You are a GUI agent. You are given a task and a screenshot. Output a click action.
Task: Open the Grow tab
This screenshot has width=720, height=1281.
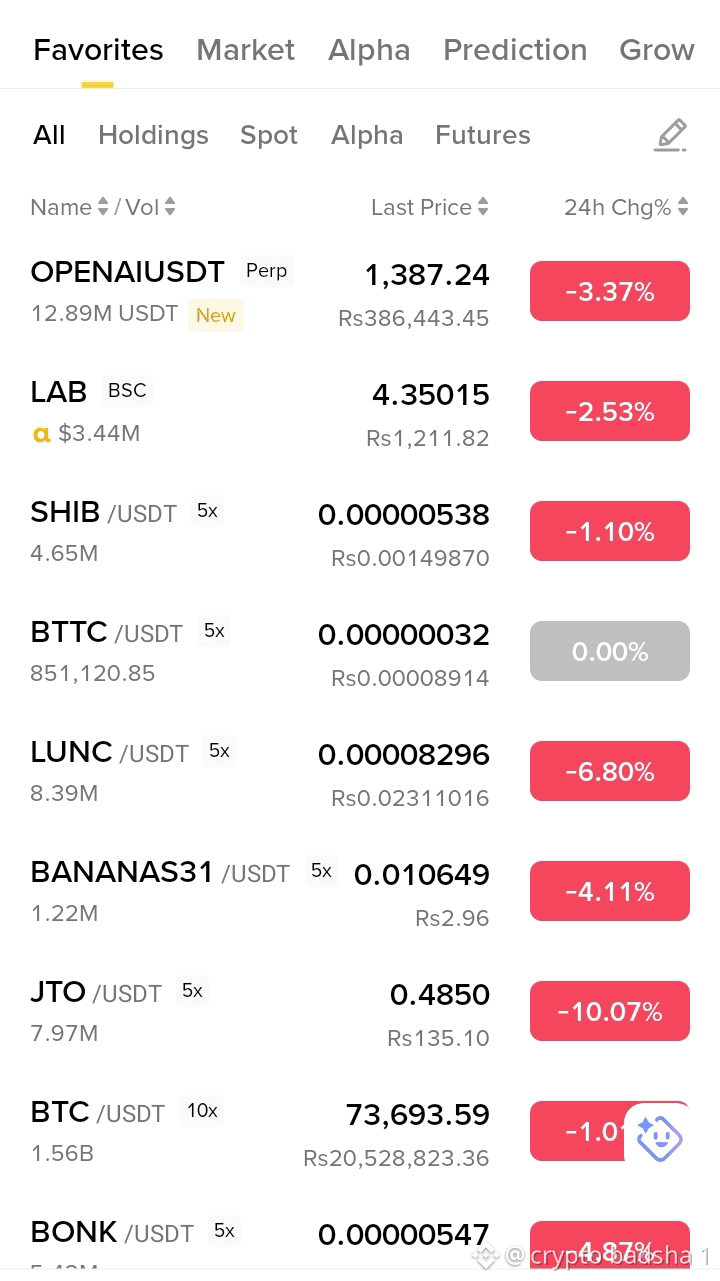657,50
